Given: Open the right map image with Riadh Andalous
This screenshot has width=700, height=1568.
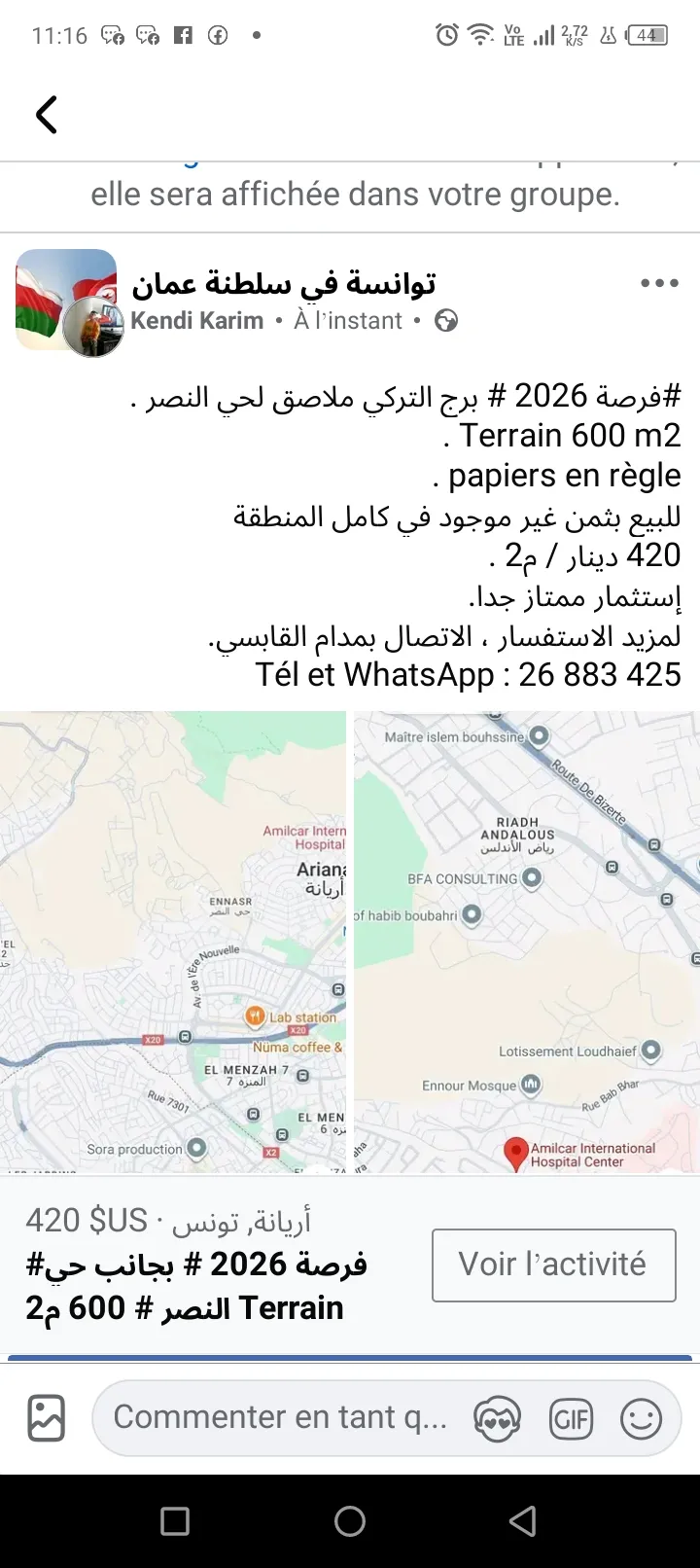Looking at the screenshot, I should (526, 941).
